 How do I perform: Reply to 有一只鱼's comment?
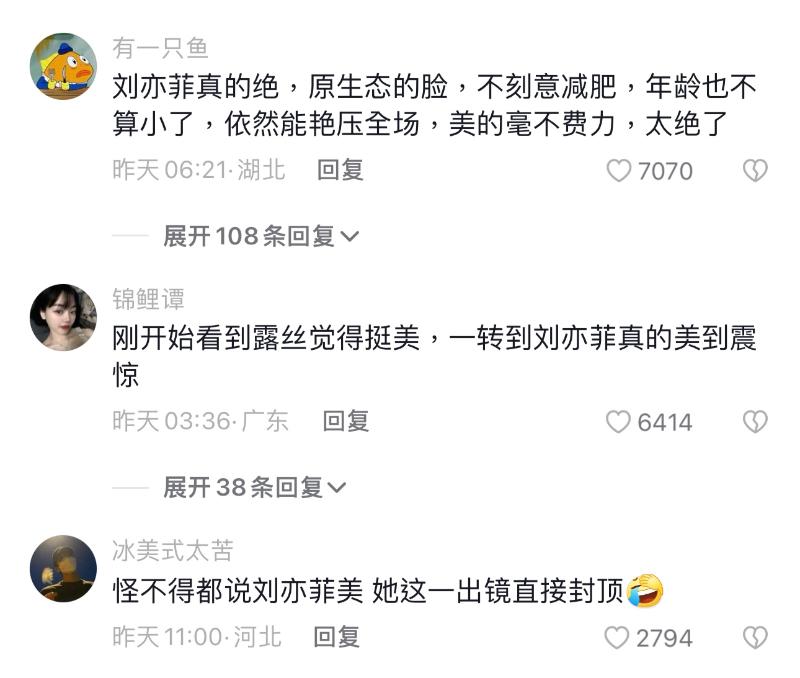pos(340,170)
